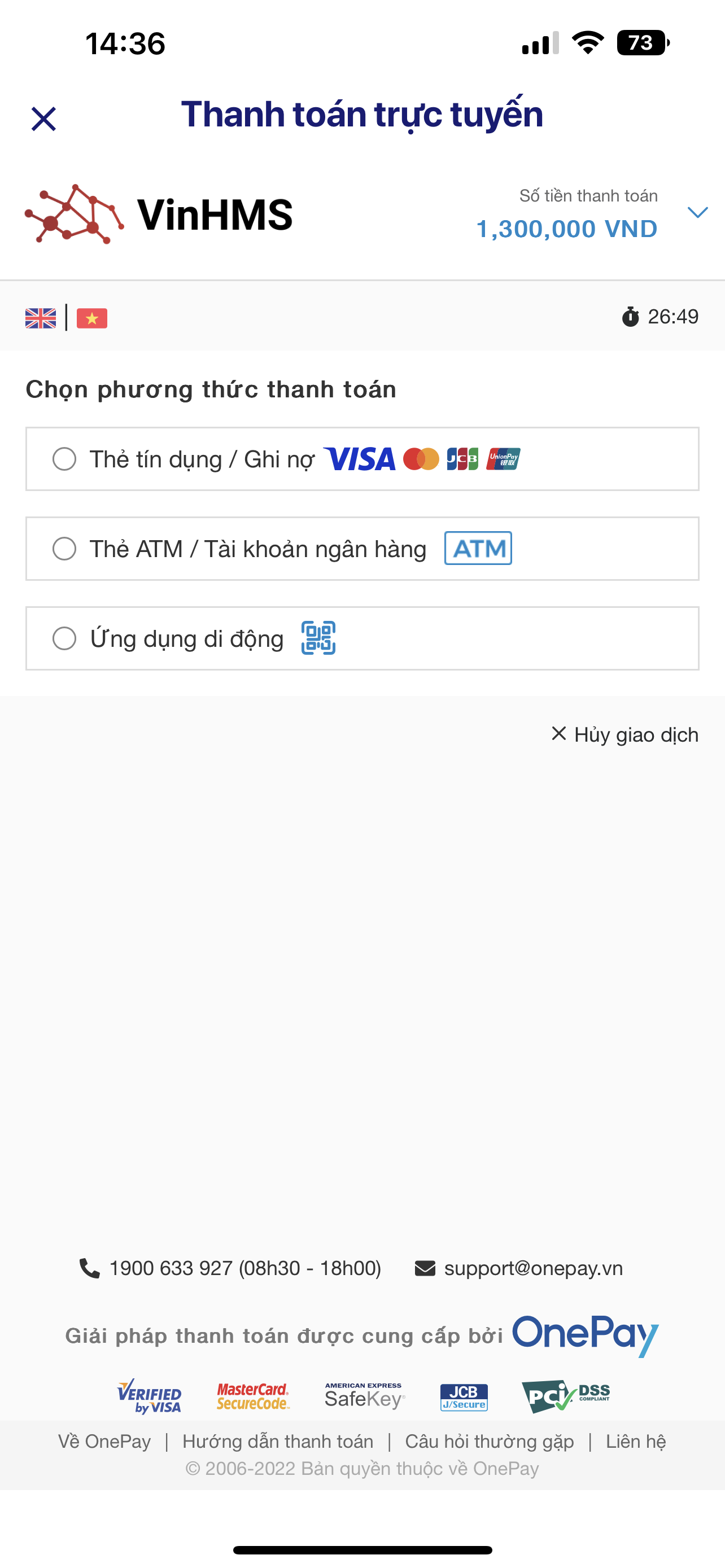Open Hướng dẫn thanh toán guide

pyautogui.click(x=278, y=1442)
